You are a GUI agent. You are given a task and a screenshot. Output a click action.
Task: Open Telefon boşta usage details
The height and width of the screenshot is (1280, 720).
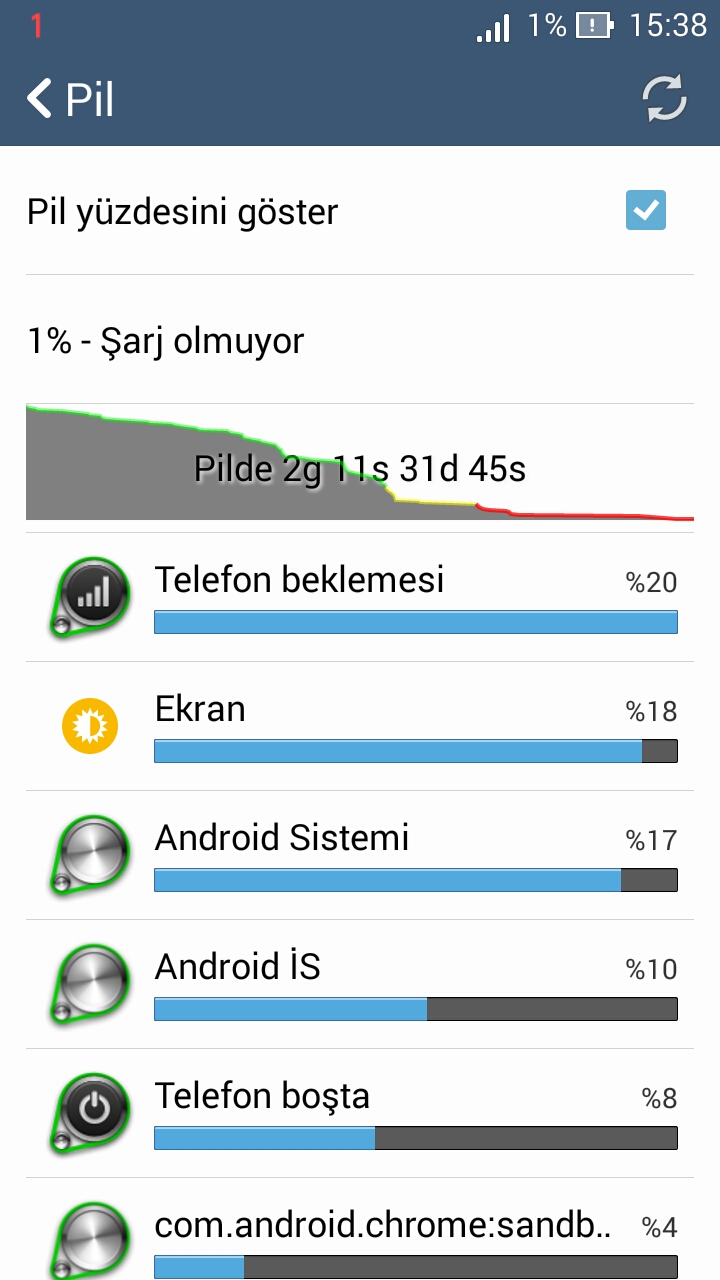(360, 1114)
